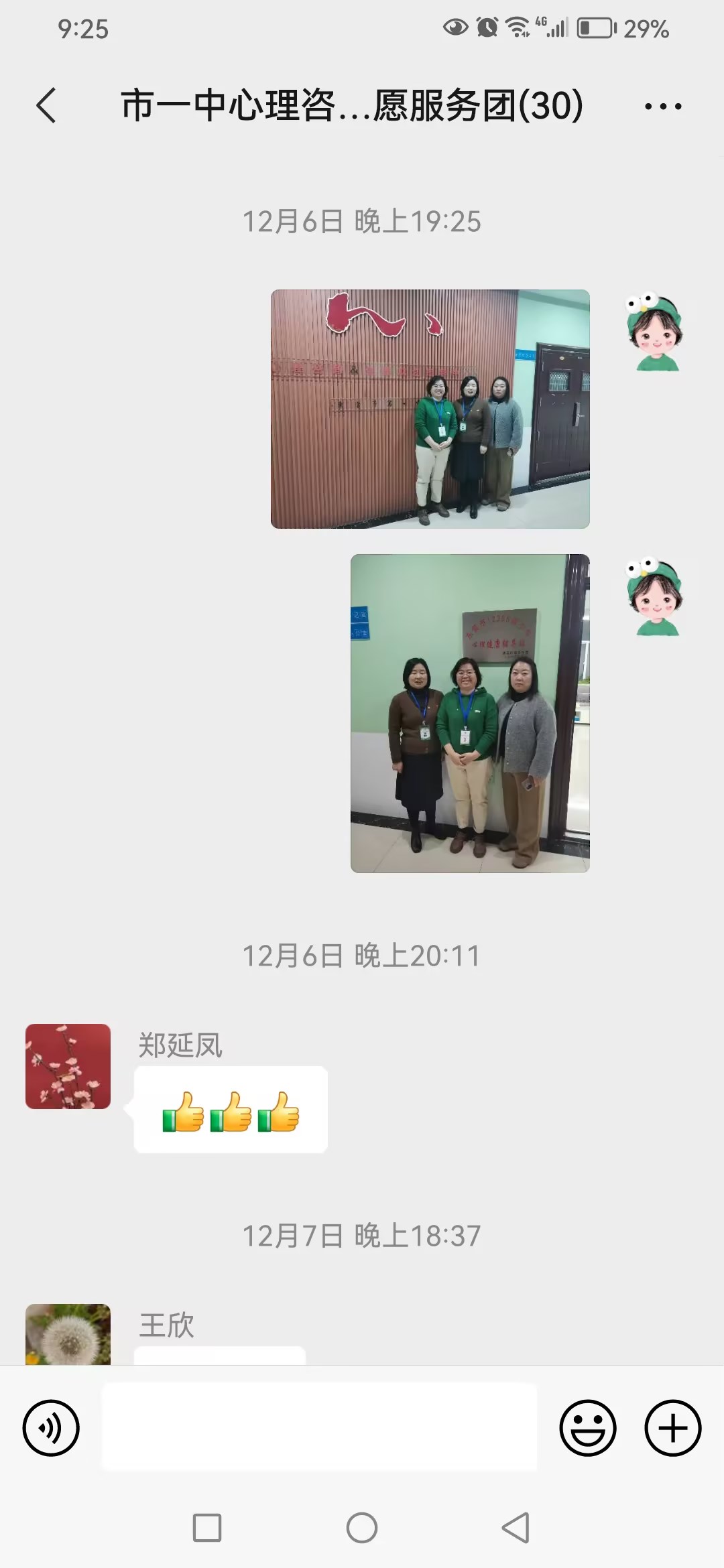Open 王欣's profile avatar
Screen dimensions: 724x1568
click(x=68, y=1334)
